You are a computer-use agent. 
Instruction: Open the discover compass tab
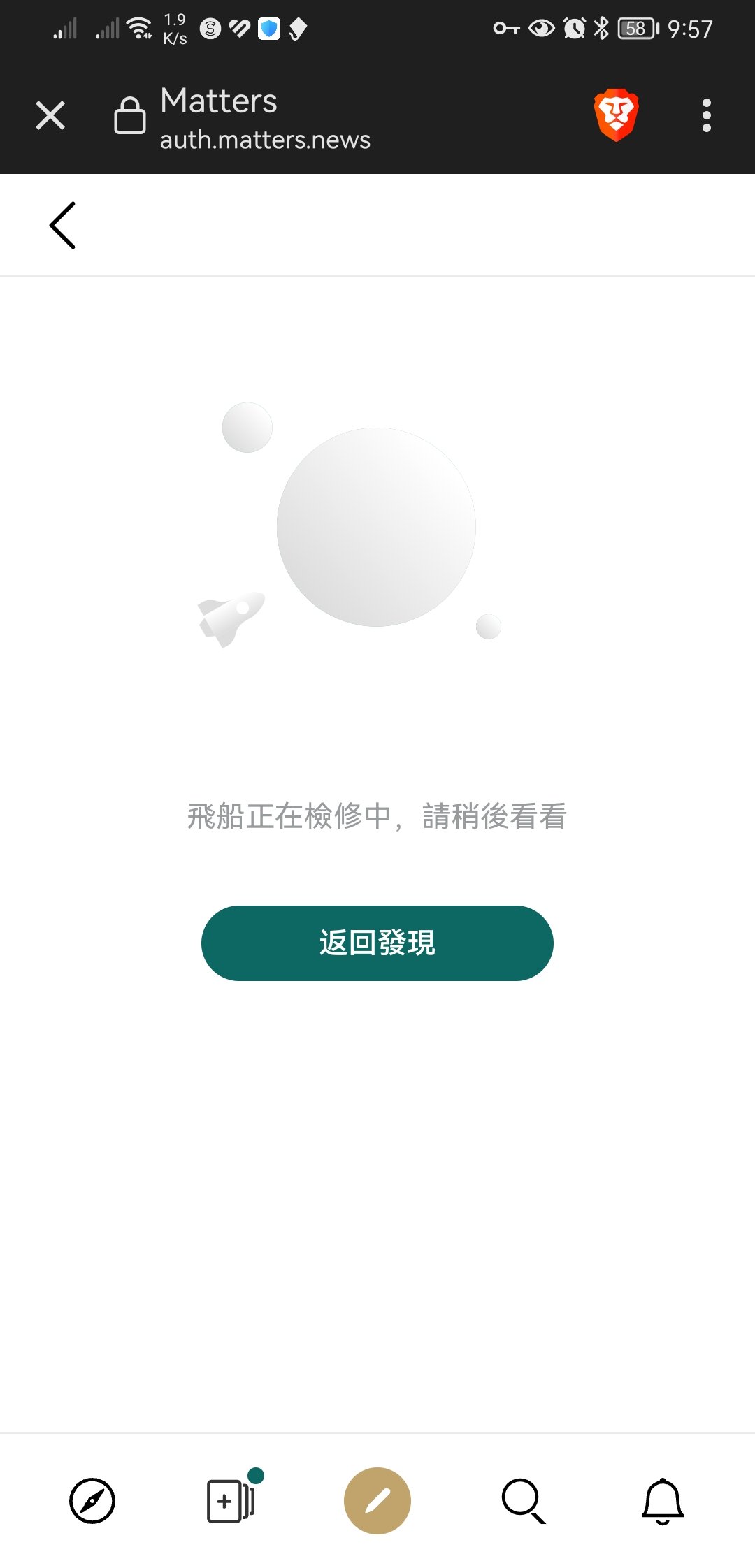(x=92, y=1500)
